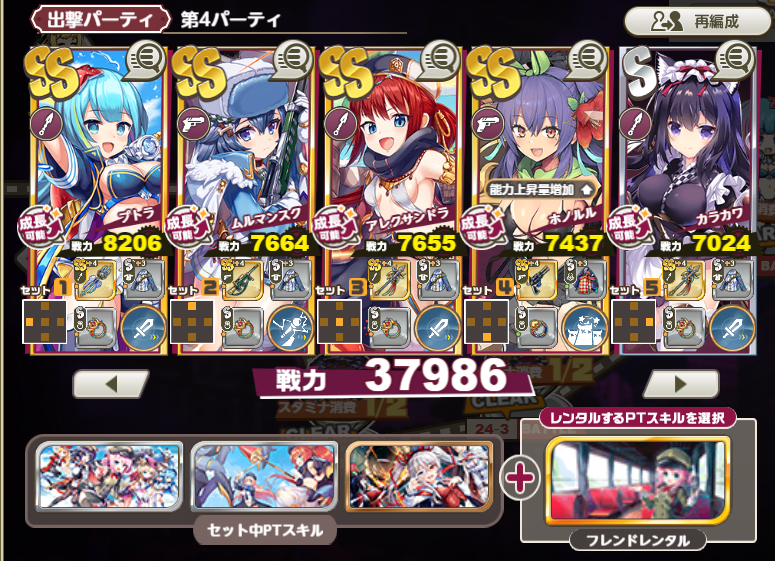775x561 pixels.
Task: Tap the skill icon in set 4
Action: click(x=585, y=327)
